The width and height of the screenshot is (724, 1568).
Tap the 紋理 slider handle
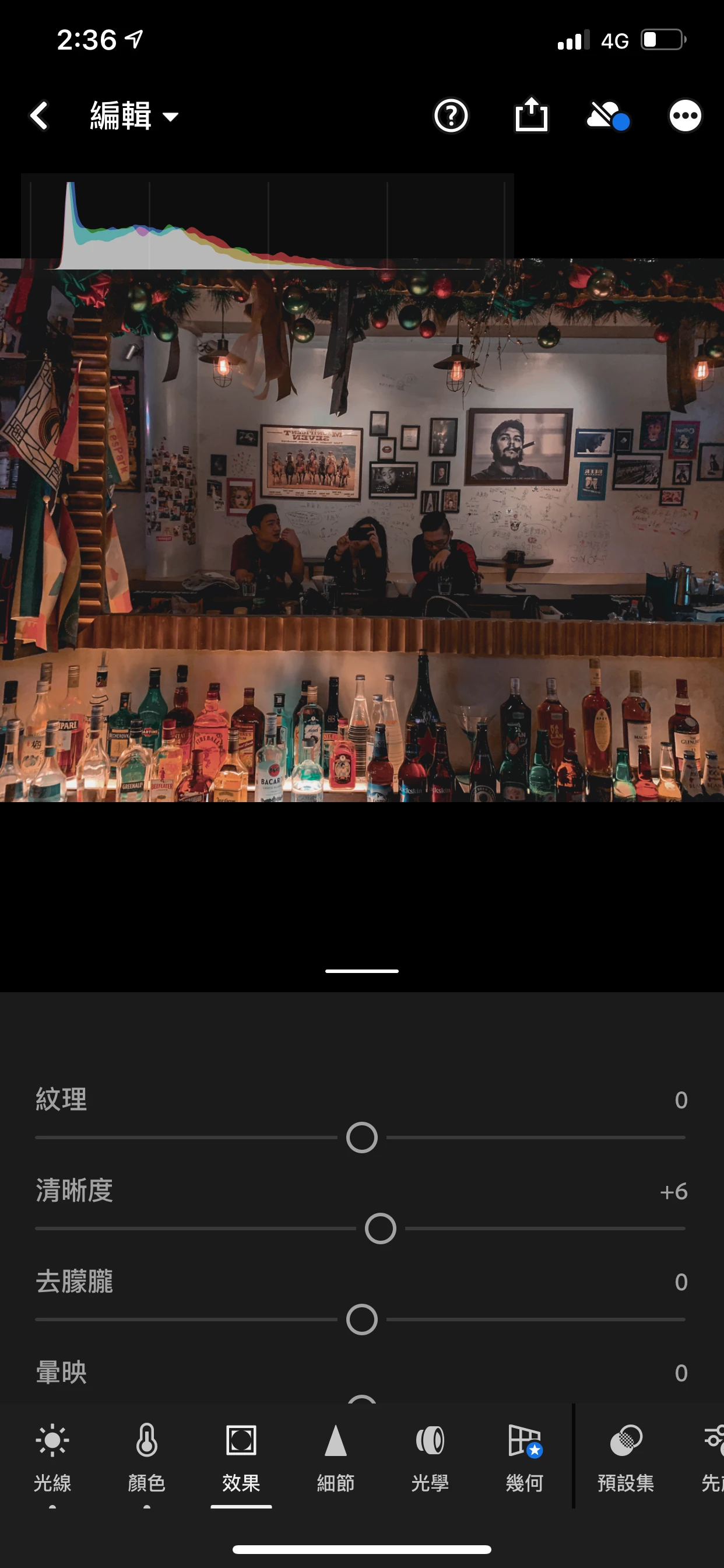(x=362, y=1137)
